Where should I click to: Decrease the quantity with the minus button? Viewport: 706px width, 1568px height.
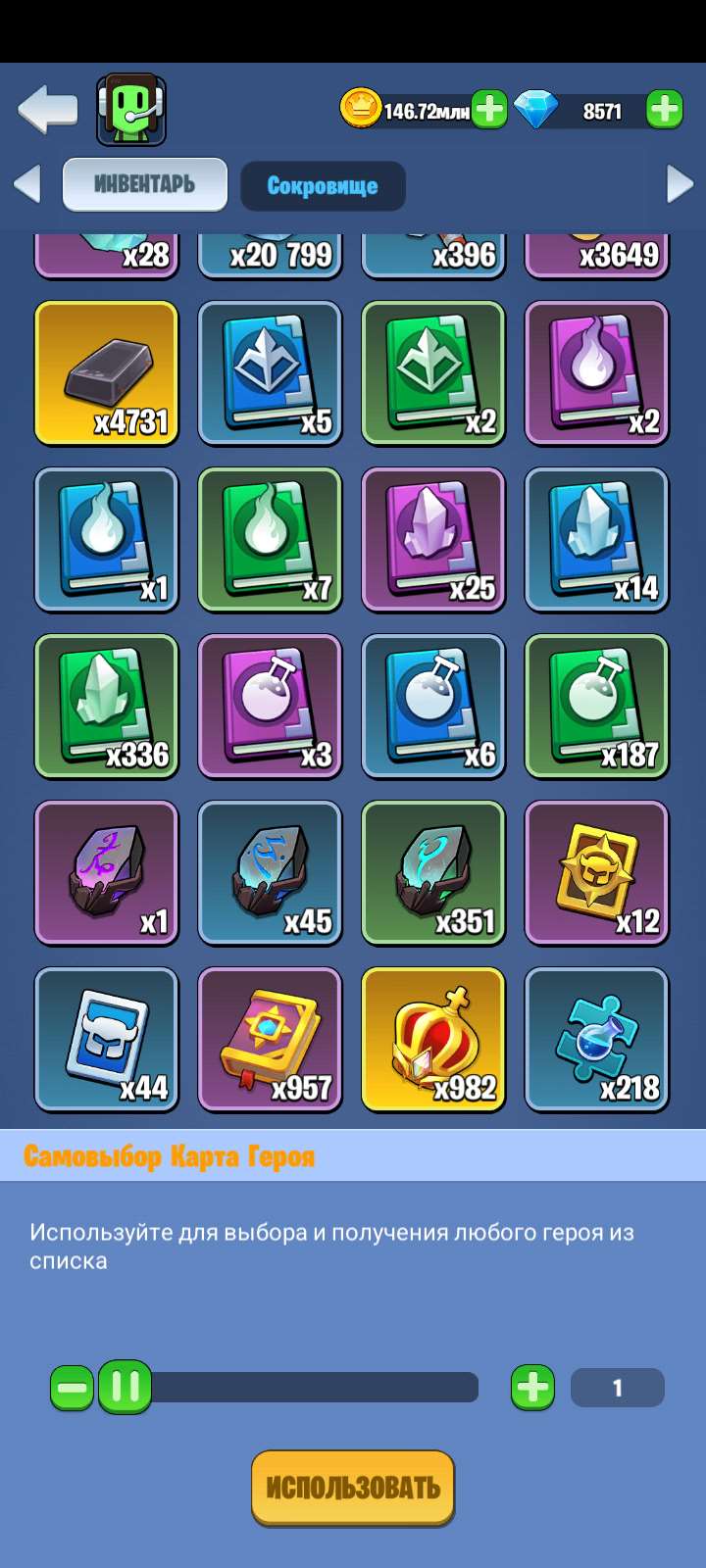coord(72,1388)
